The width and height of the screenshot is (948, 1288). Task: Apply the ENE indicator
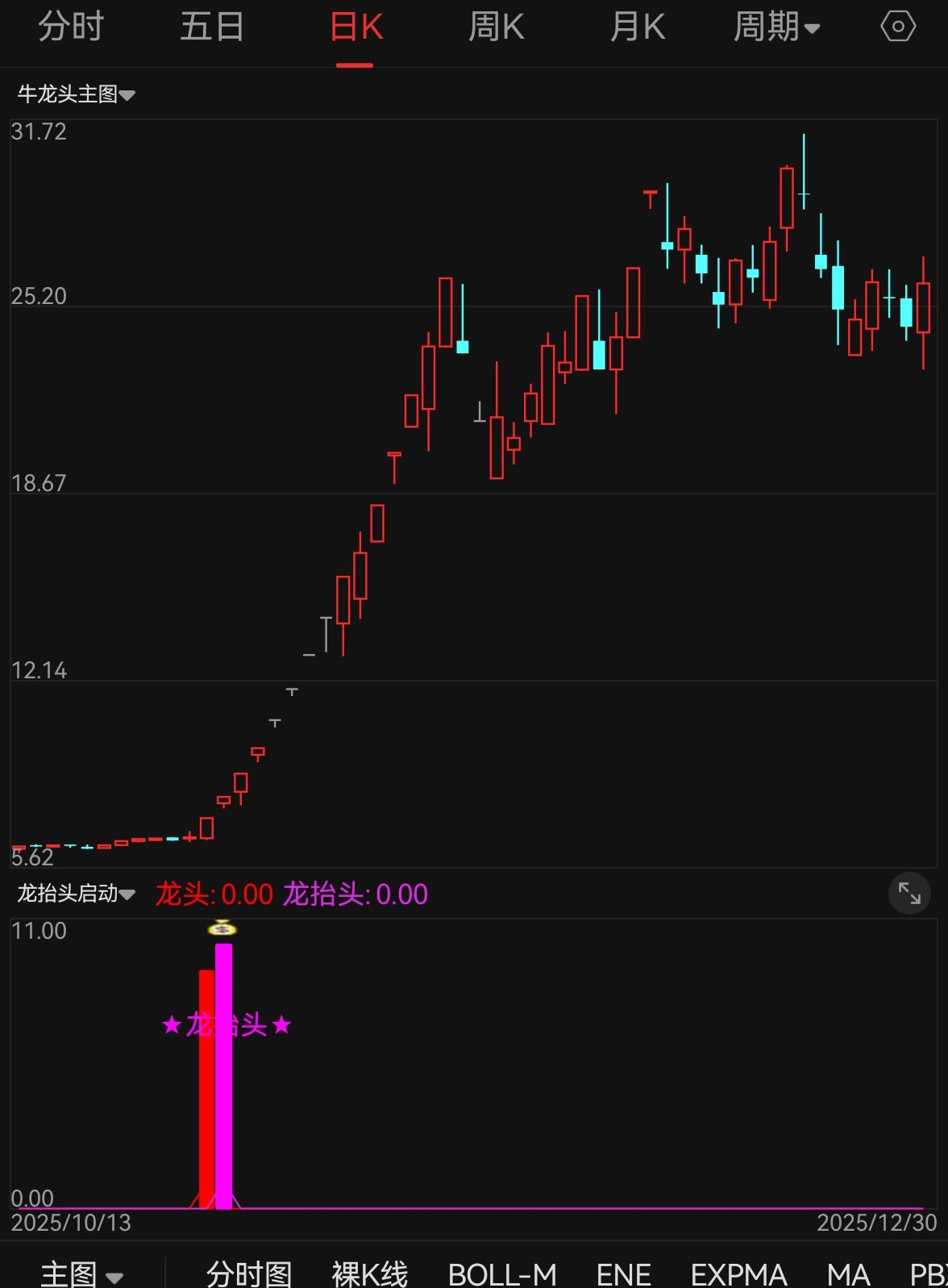[x=623, y=1274]
